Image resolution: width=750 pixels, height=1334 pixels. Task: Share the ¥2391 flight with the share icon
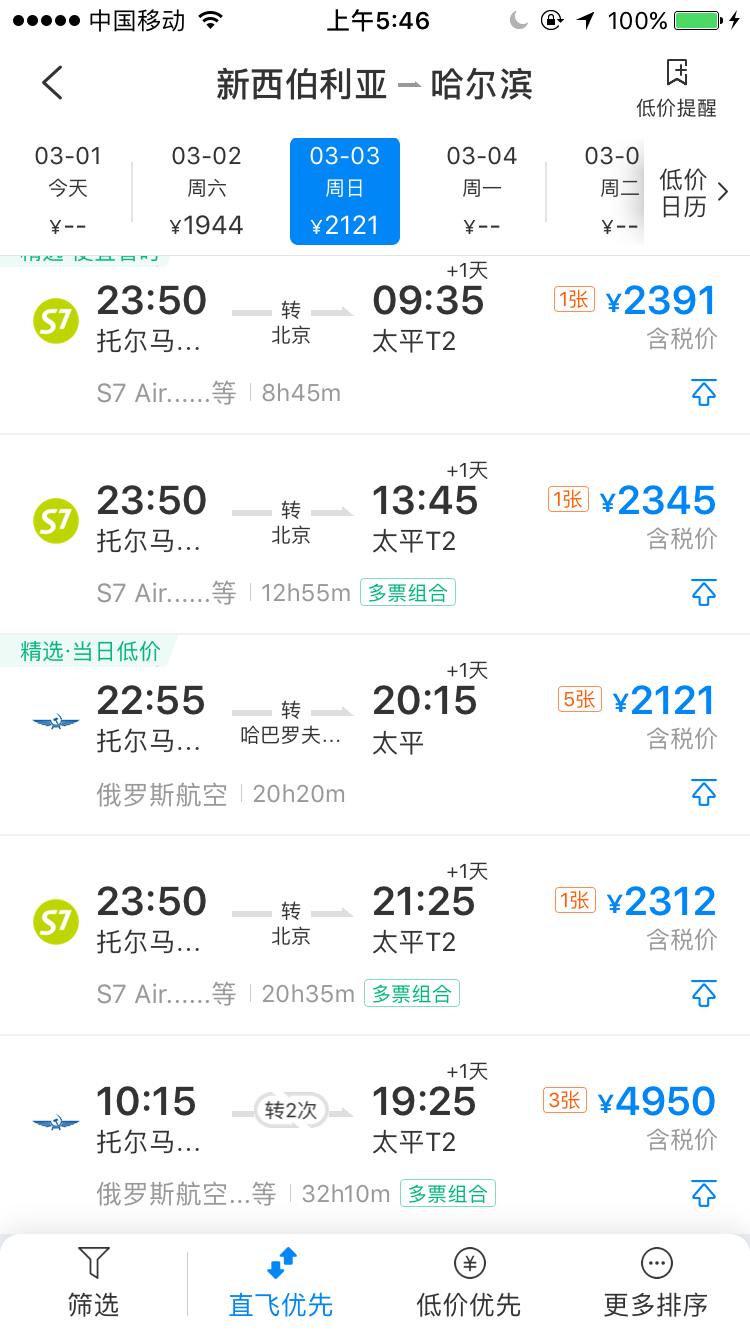click(x=704, y=393)
